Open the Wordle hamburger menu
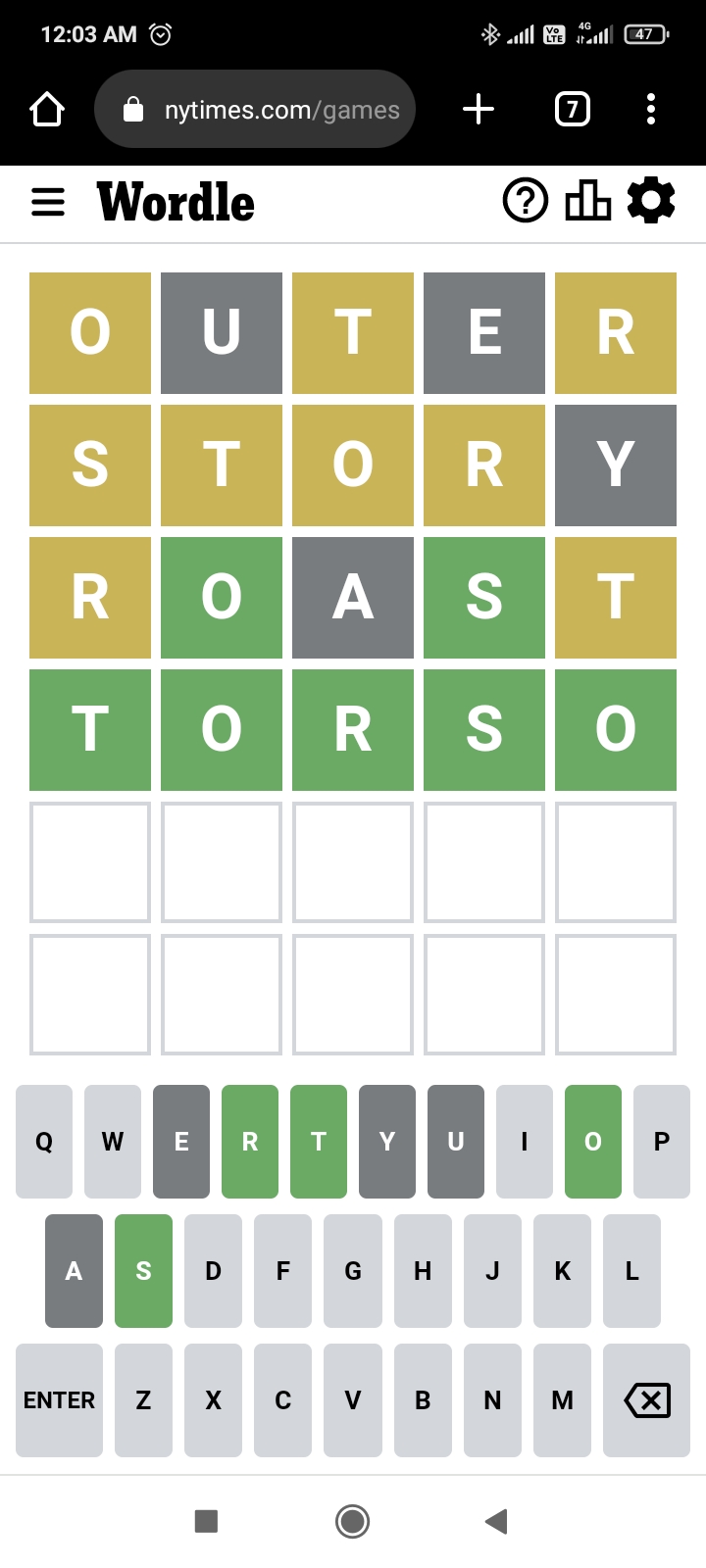The width and height of the screenshot is (706, 1568). point(48,203)
